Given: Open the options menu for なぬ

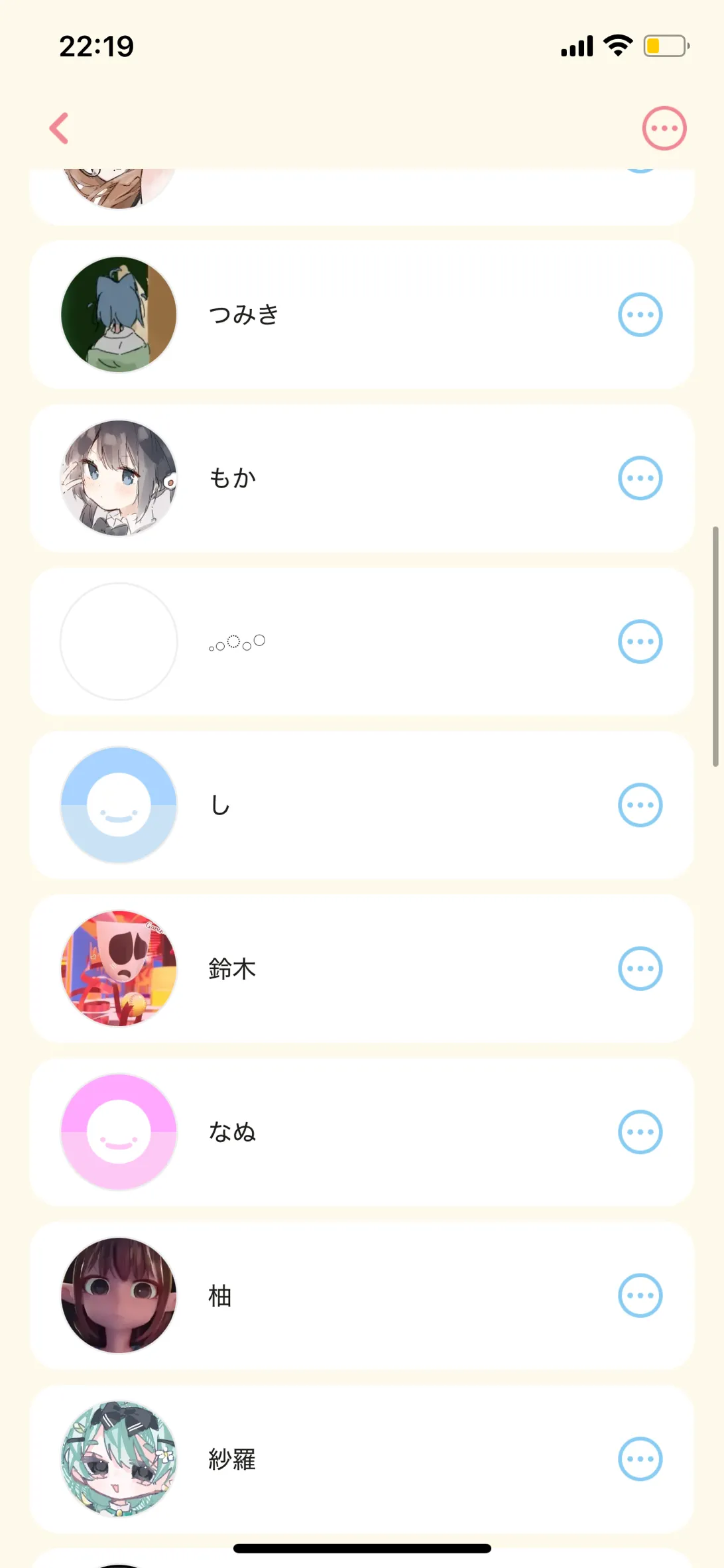Looking at the screenshot, I should [640, 1132].
